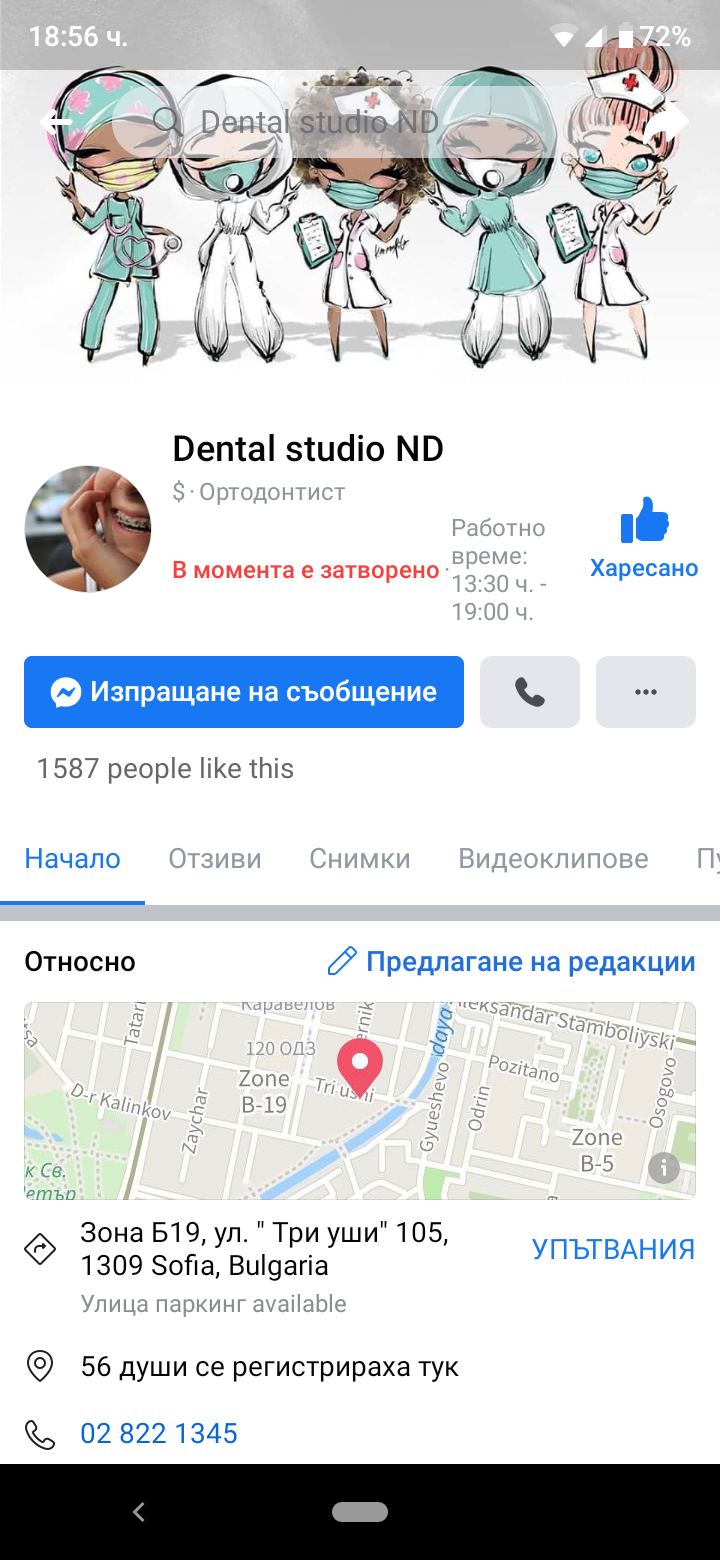
Task: Go to the home screen via home pill
Action: (360, 1512)
